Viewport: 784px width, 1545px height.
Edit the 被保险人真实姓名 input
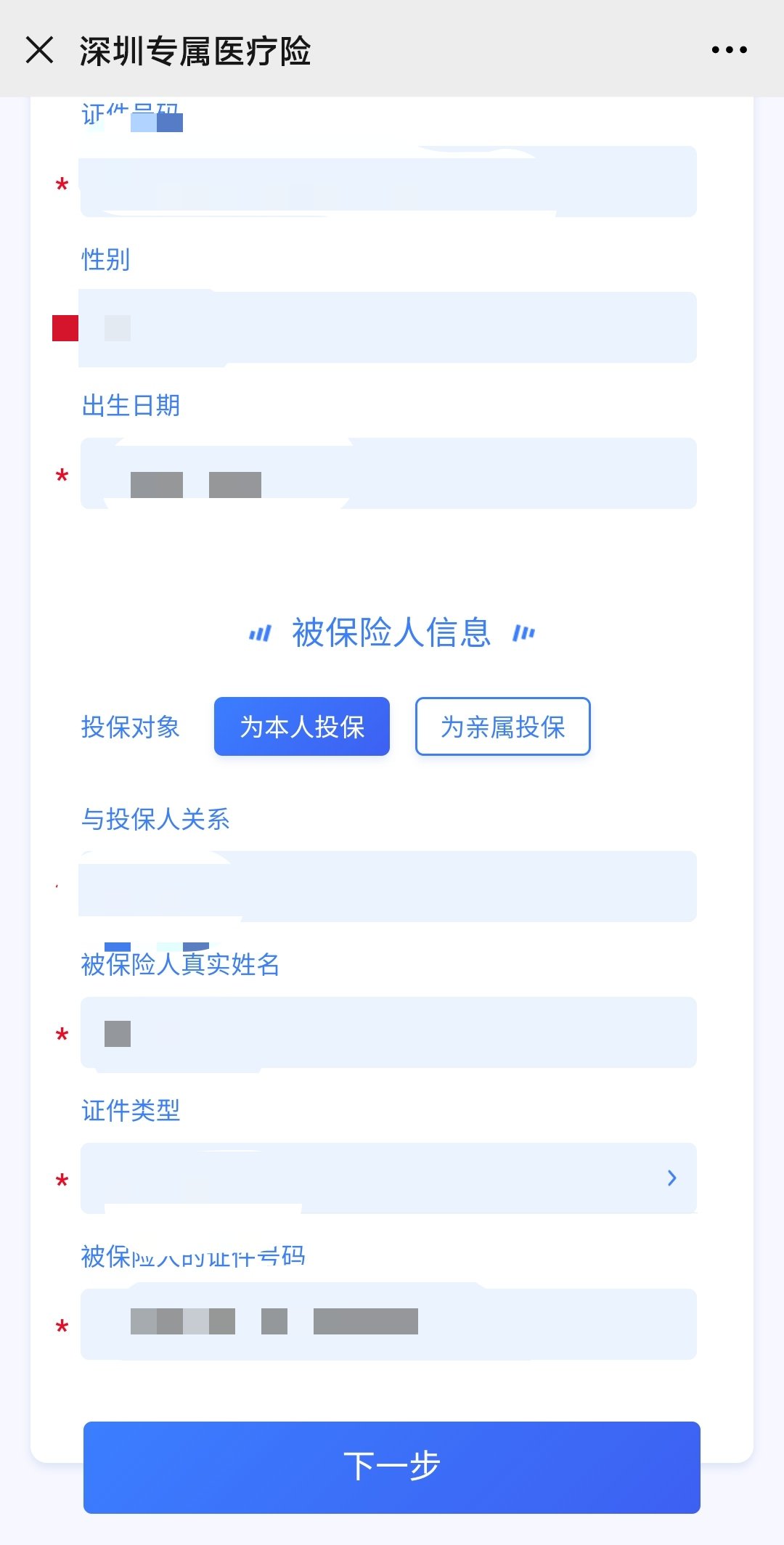click(388, 1032)
